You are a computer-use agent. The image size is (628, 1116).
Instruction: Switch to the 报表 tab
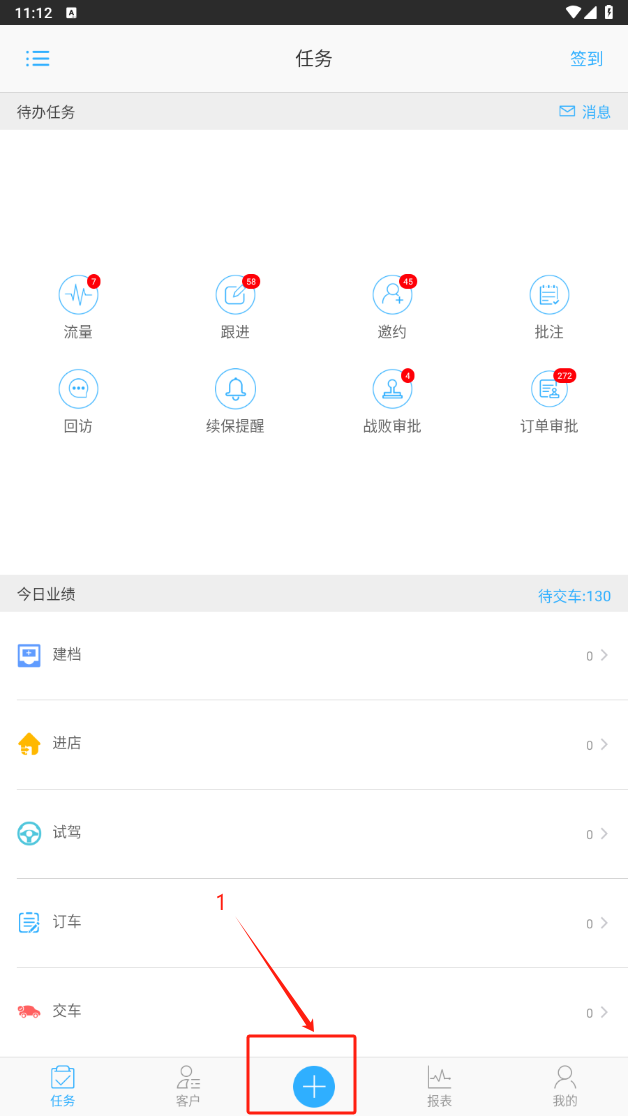point(439,1086)
